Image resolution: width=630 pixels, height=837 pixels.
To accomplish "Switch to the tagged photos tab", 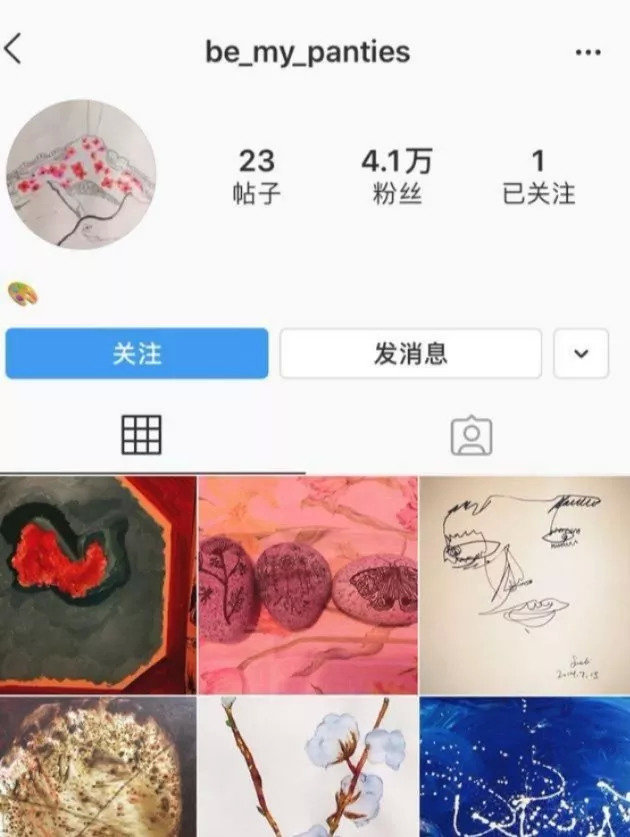I will (x=471, y=436).
